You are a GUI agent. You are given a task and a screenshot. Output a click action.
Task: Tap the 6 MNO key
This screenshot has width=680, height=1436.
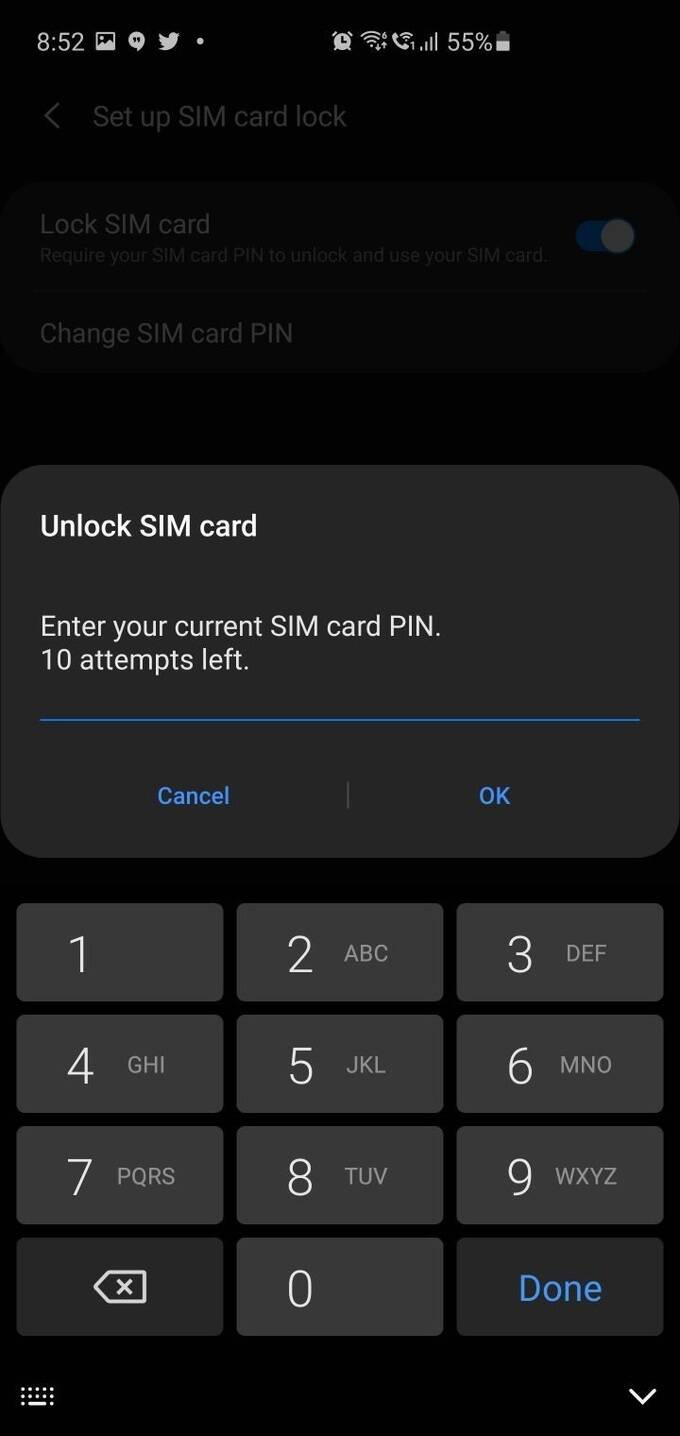pyautogui.click(x=560, y=1065)
